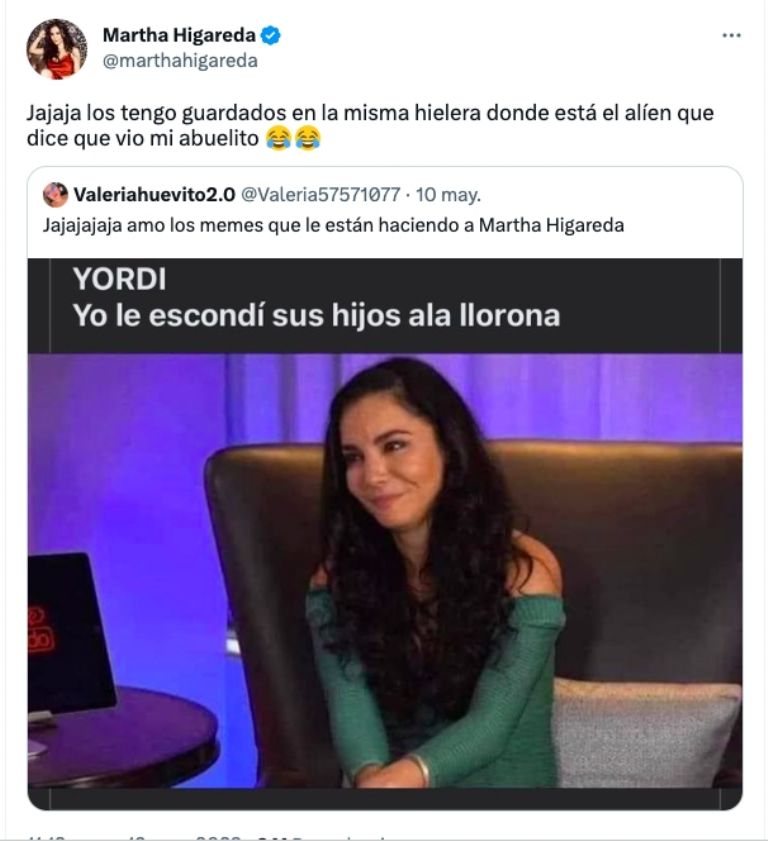Viewport: 768px width, 841px height.
Task: View the Valeriahuevito2.0 avatar profile
Action: pyautogui.click(x=56, y=194)
